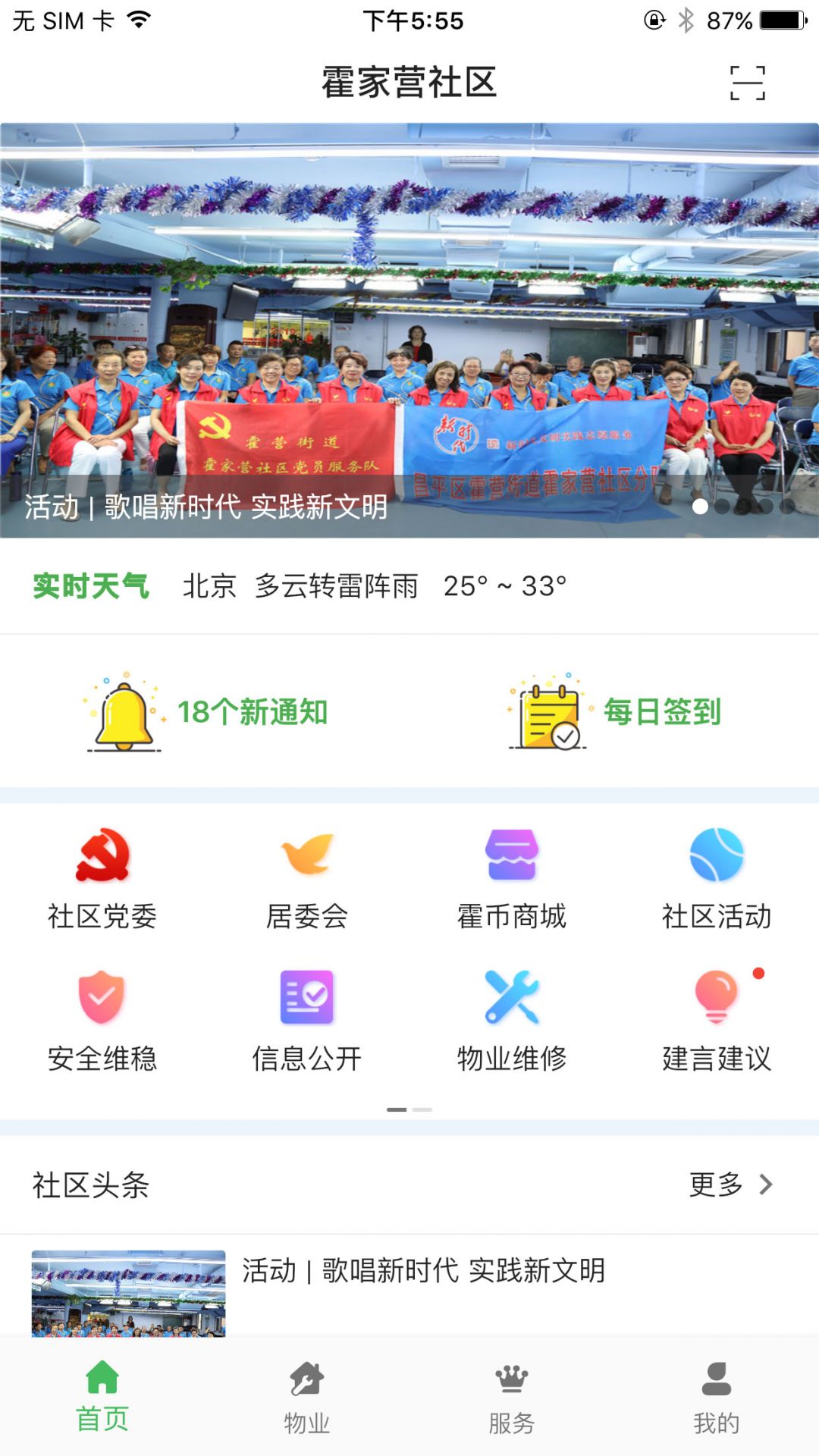Tap 更多 to see more headlines
Image resolution: width=819 pixels, height=1456 pixels.
[x=730, y=1185]
